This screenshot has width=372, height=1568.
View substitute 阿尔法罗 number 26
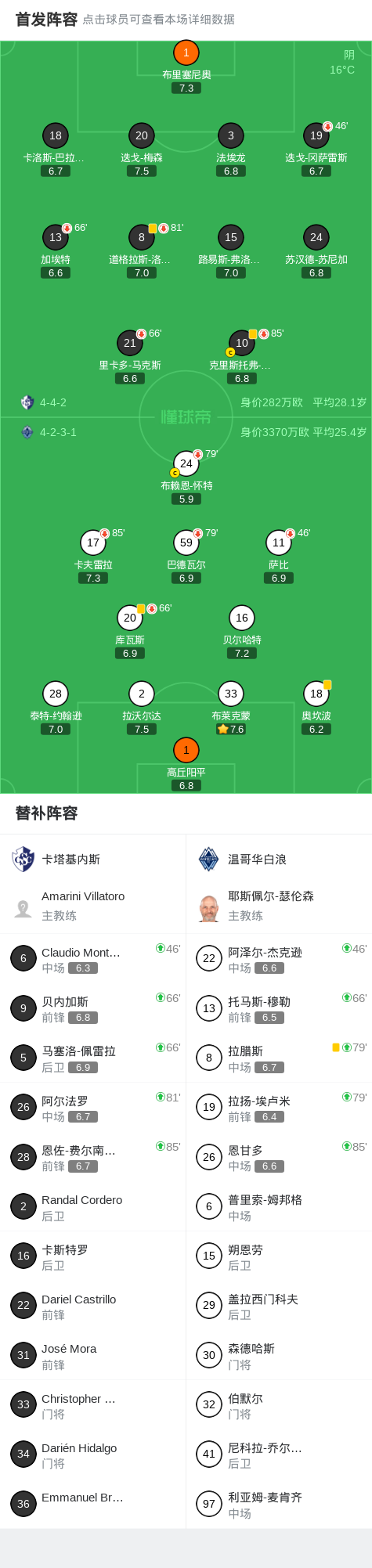pyautogui.click(x=92, y=1107)
